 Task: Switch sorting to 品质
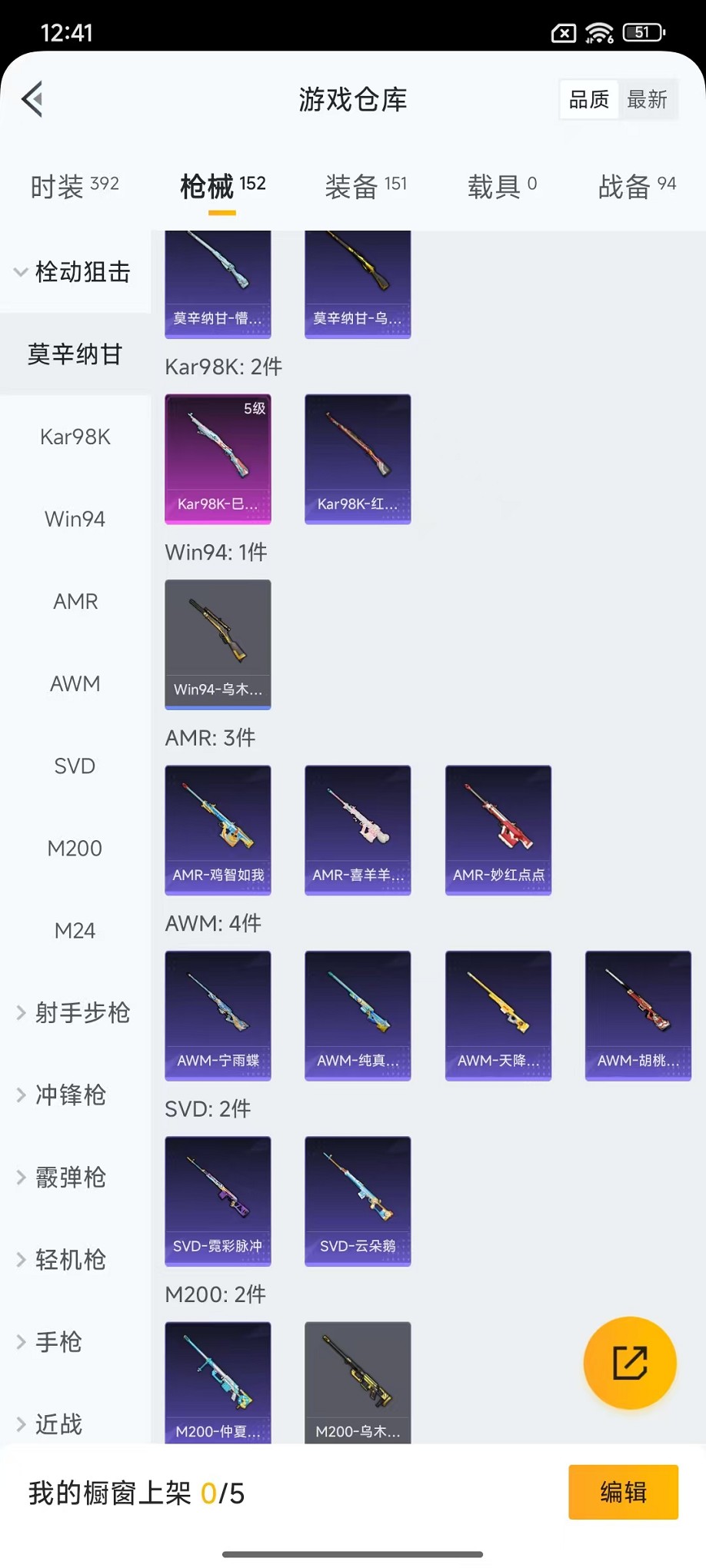click(x=588, y=98)
